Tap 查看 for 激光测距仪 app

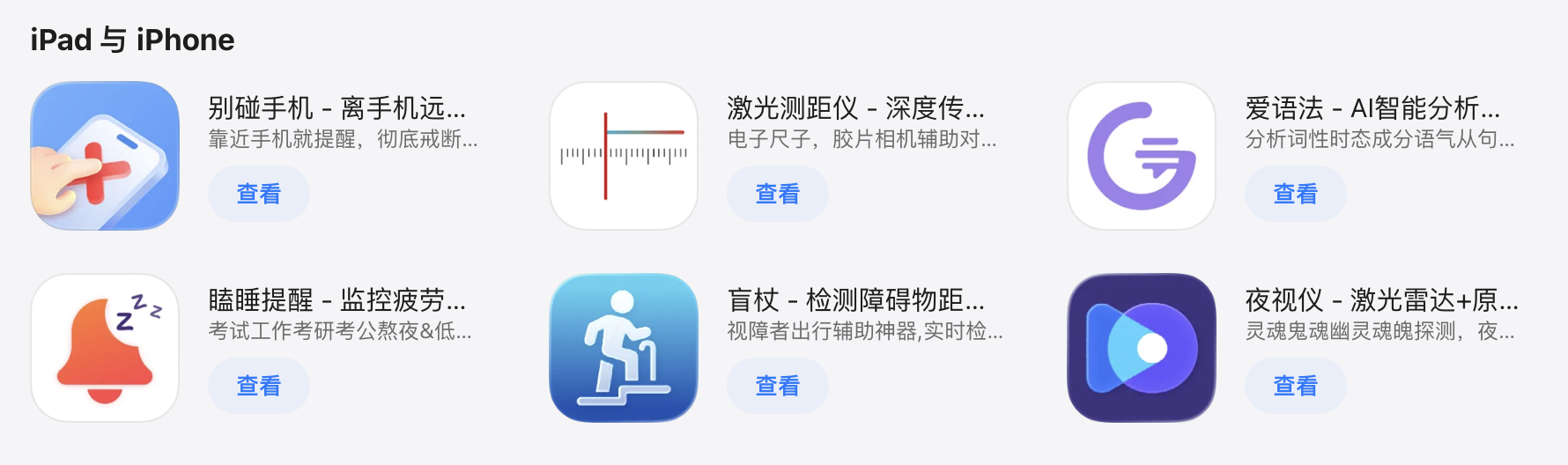[x=777, y=194]
